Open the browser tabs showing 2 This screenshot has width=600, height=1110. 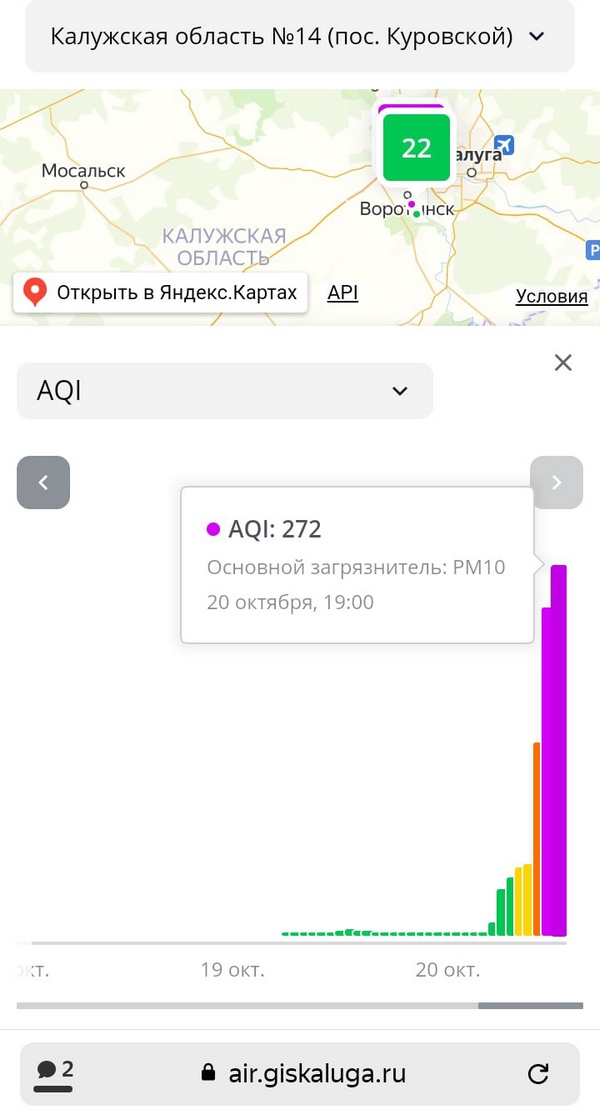(55, 1072)
